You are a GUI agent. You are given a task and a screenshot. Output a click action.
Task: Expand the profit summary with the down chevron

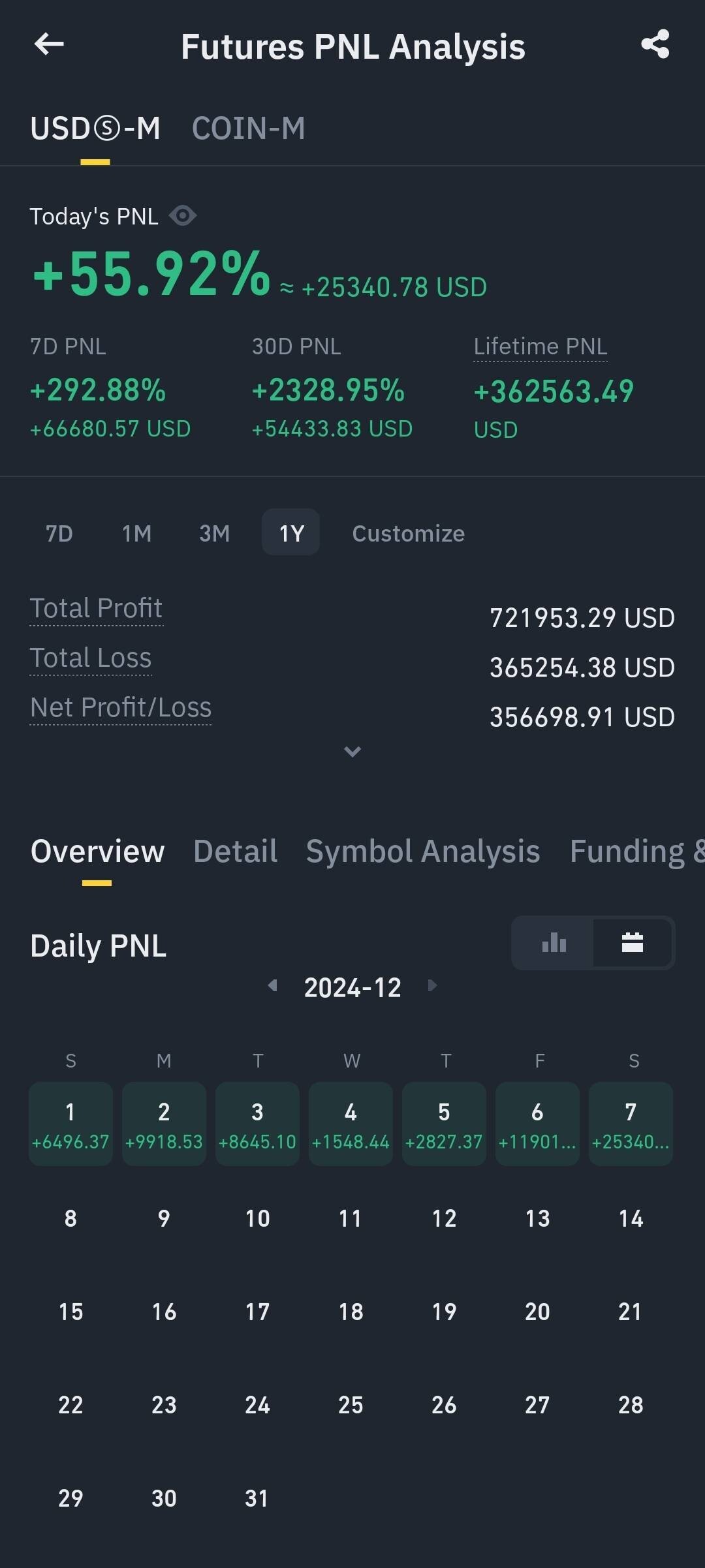[x=352, y=752]
